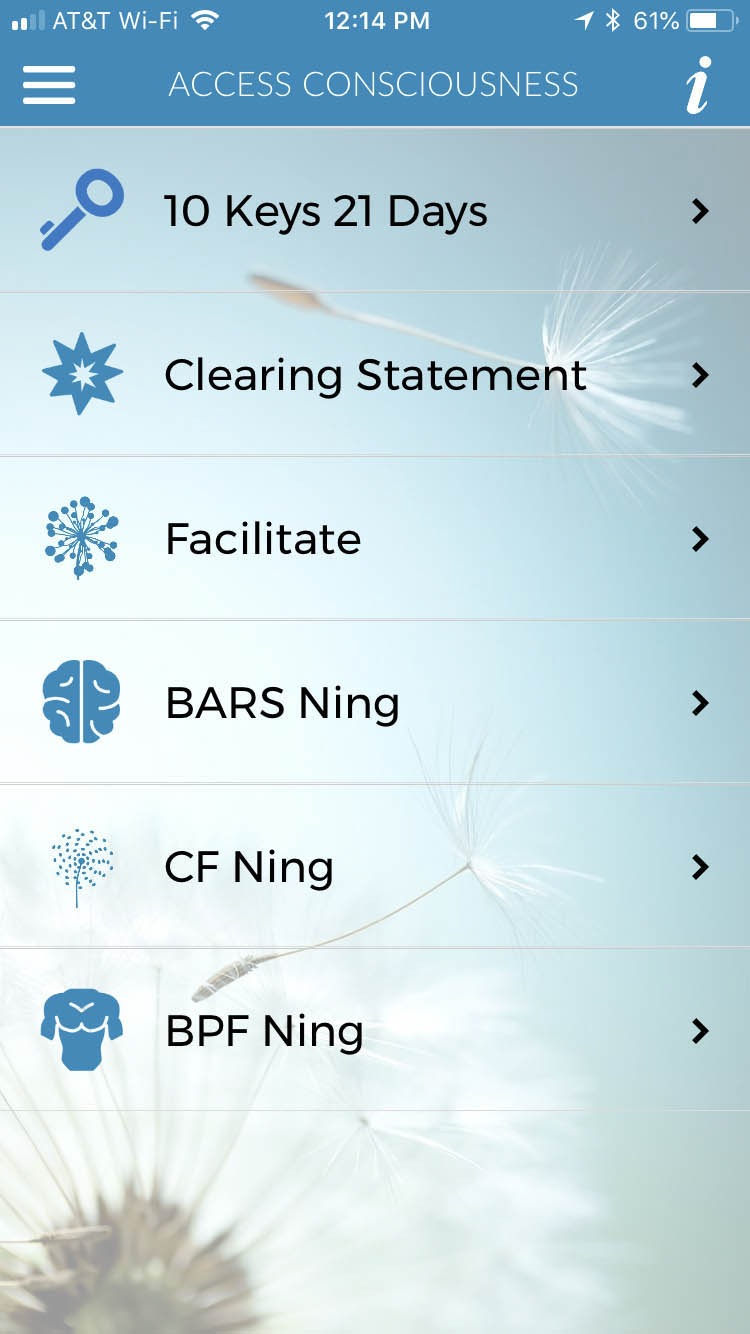
Task: Open the hamburger drawer menu
Action: click(x=49, y=85)
